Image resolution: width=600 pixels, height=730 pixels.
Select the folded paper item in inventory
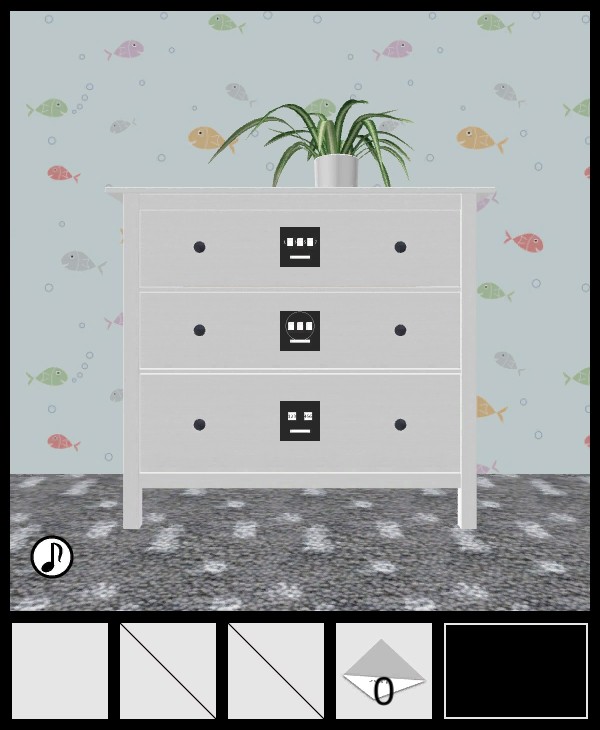(x=384, y=671)
